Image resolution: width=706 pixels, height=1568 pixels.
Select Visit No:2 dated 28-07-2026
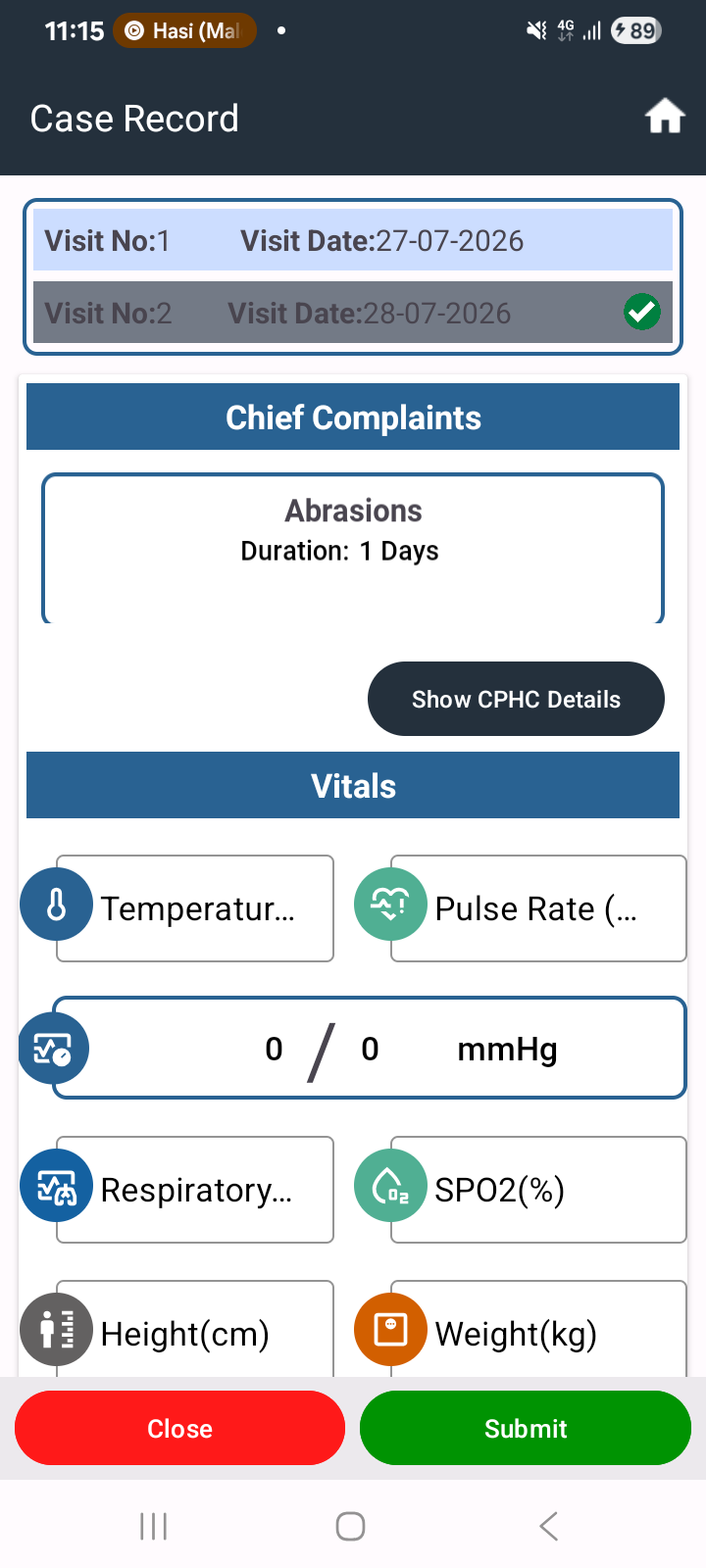pyautogui.click(x=353, y=313)
